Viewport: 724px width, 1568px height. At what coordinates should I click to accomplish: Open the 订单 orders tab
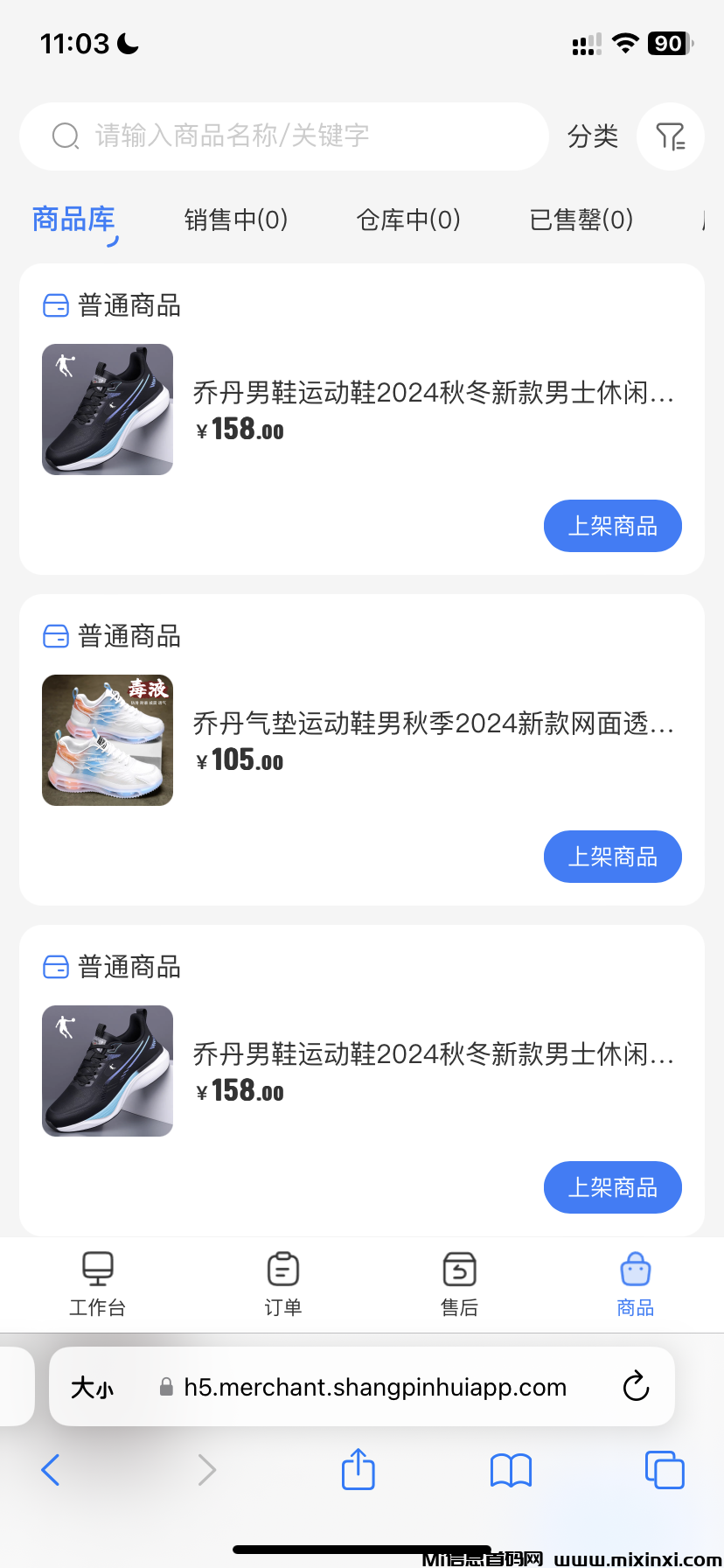[x=282, y=1284]
